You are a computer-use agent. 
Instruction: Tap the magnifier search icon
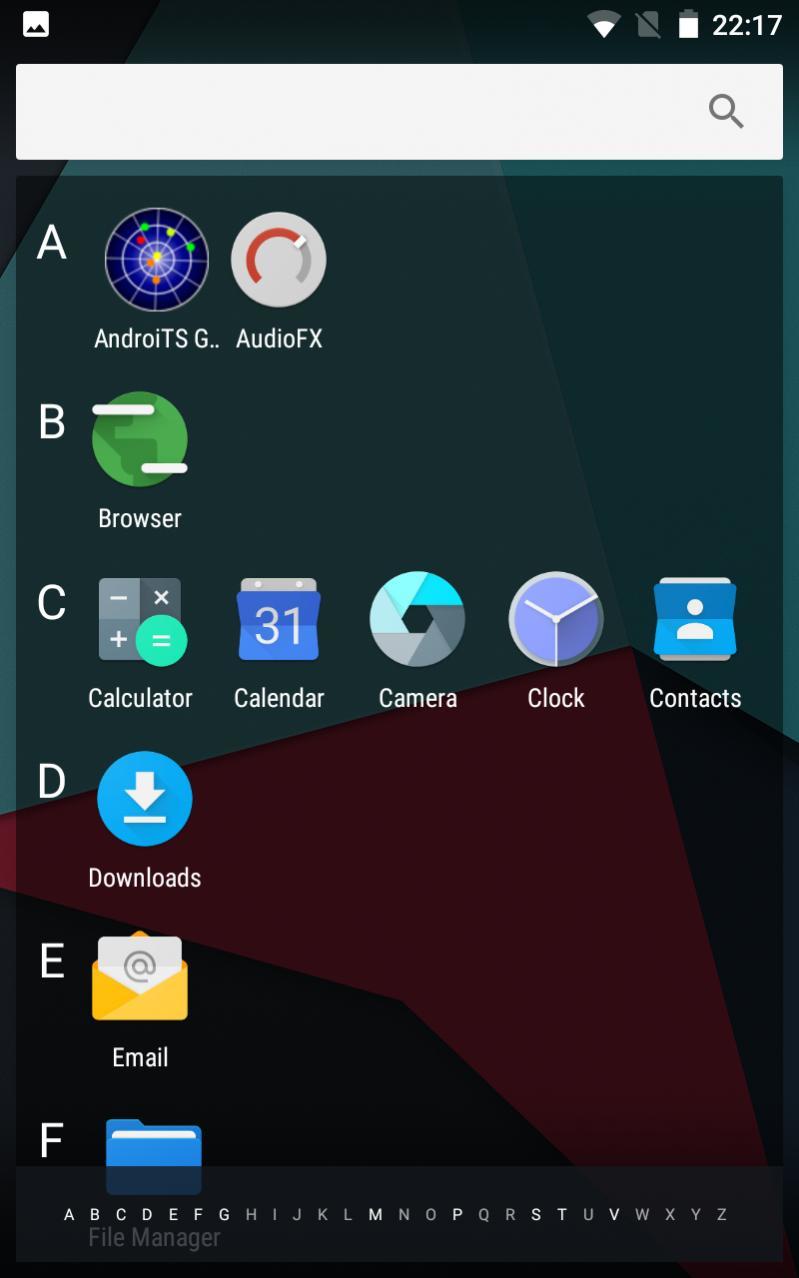[726, 111]
